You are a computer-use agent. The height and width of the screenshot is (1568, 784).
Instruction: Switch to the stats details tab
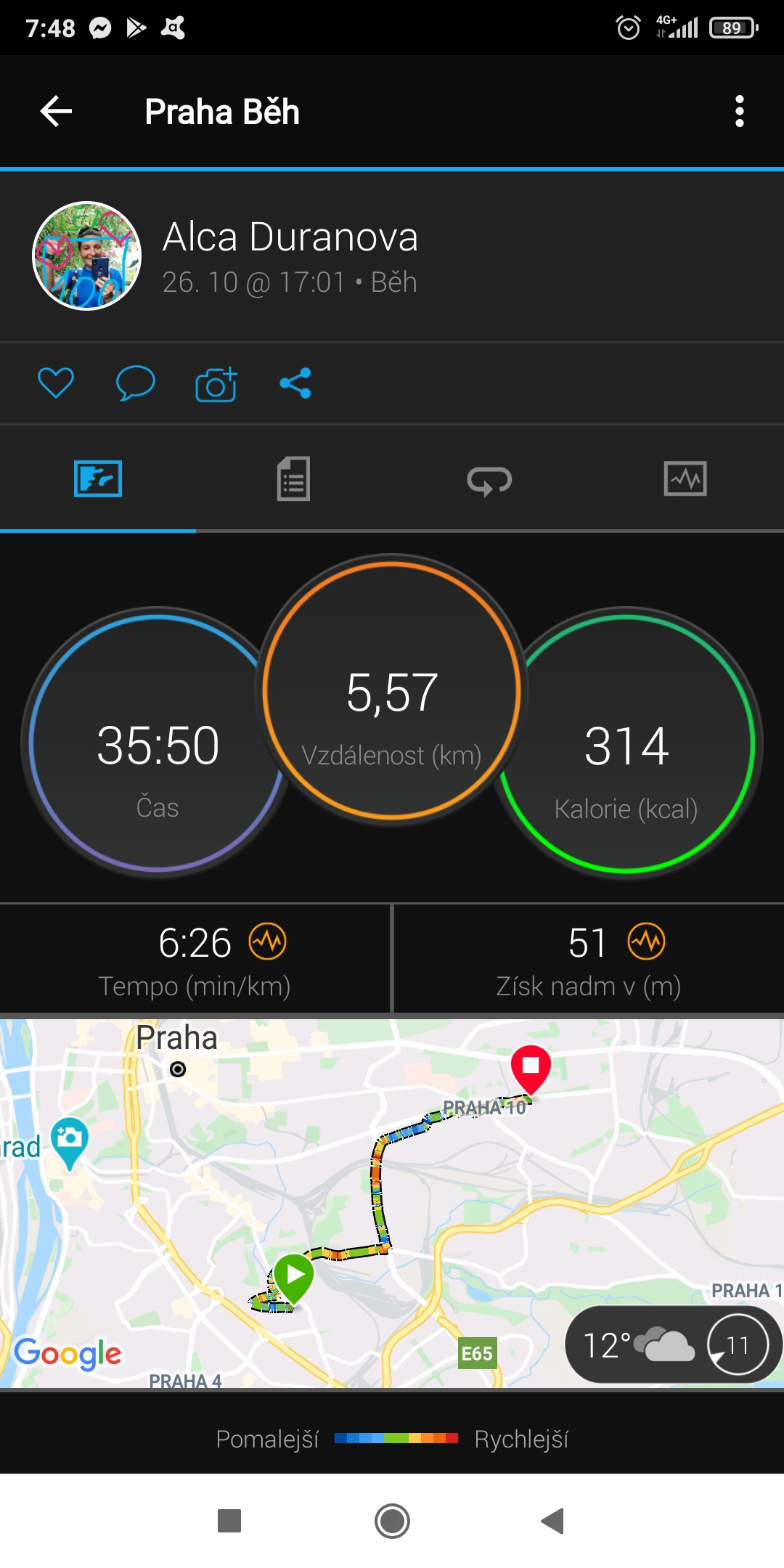pos(293,478)
